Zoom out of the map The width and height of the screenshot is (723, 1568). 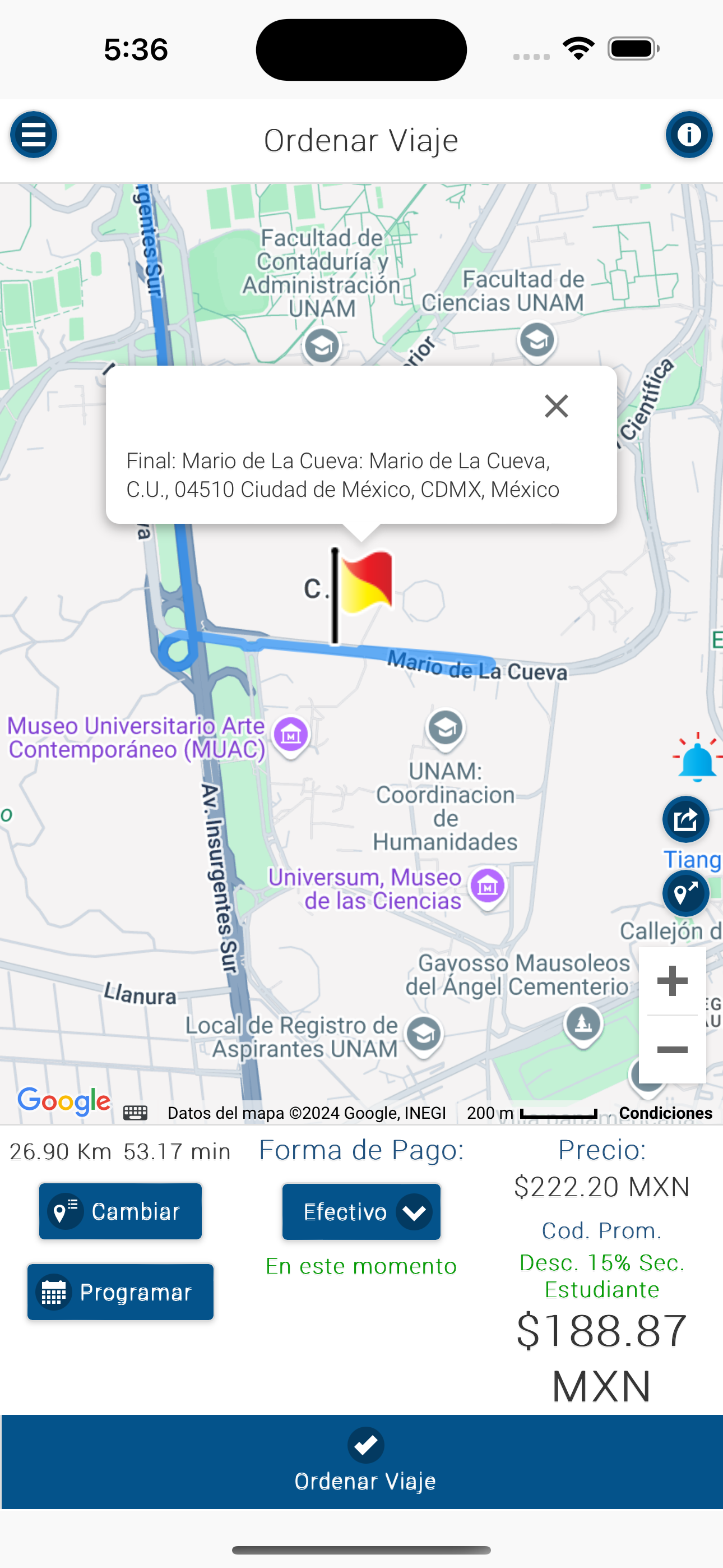tap(672, 1050)
